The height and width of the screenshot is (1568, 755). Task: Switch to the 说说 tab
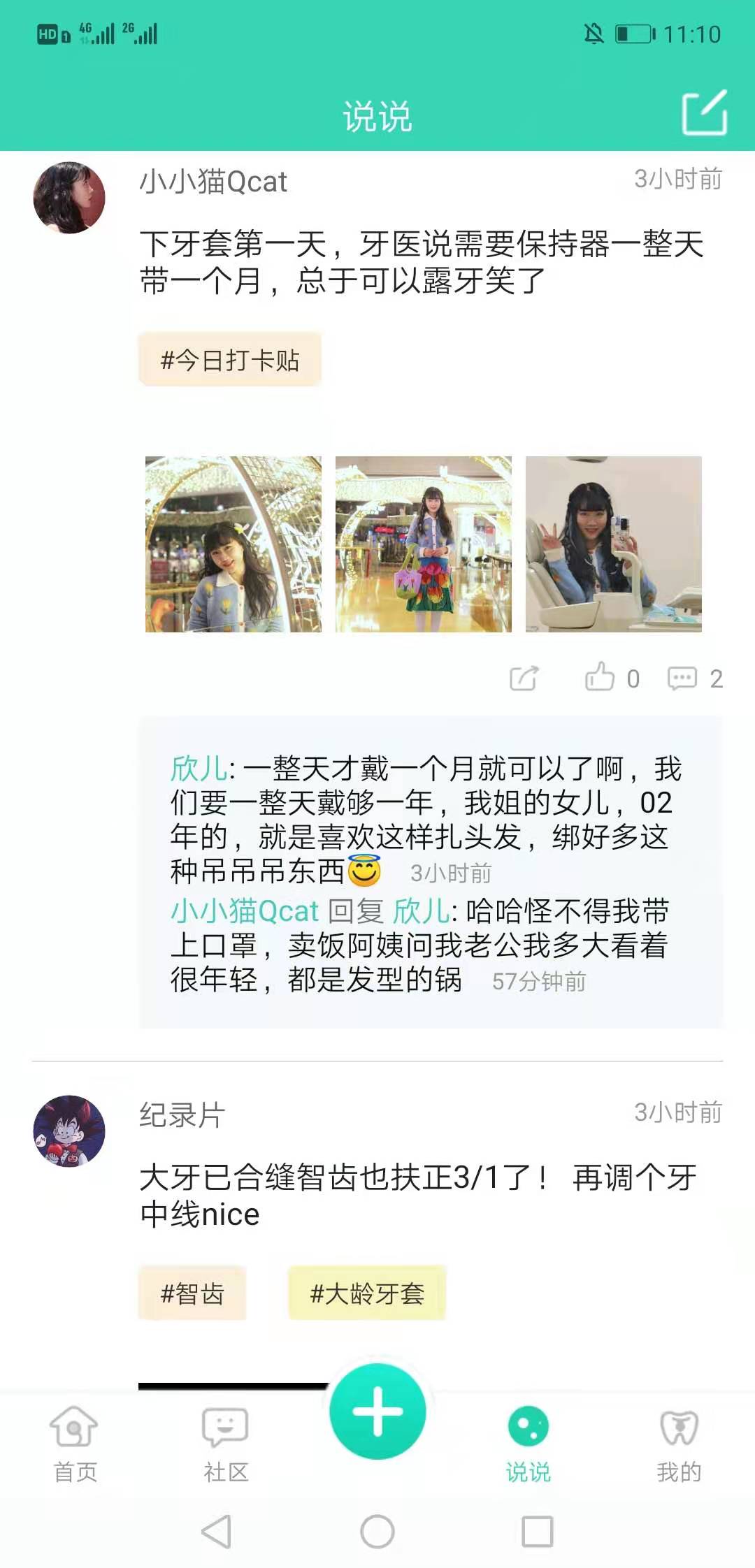click(528, 1439)
